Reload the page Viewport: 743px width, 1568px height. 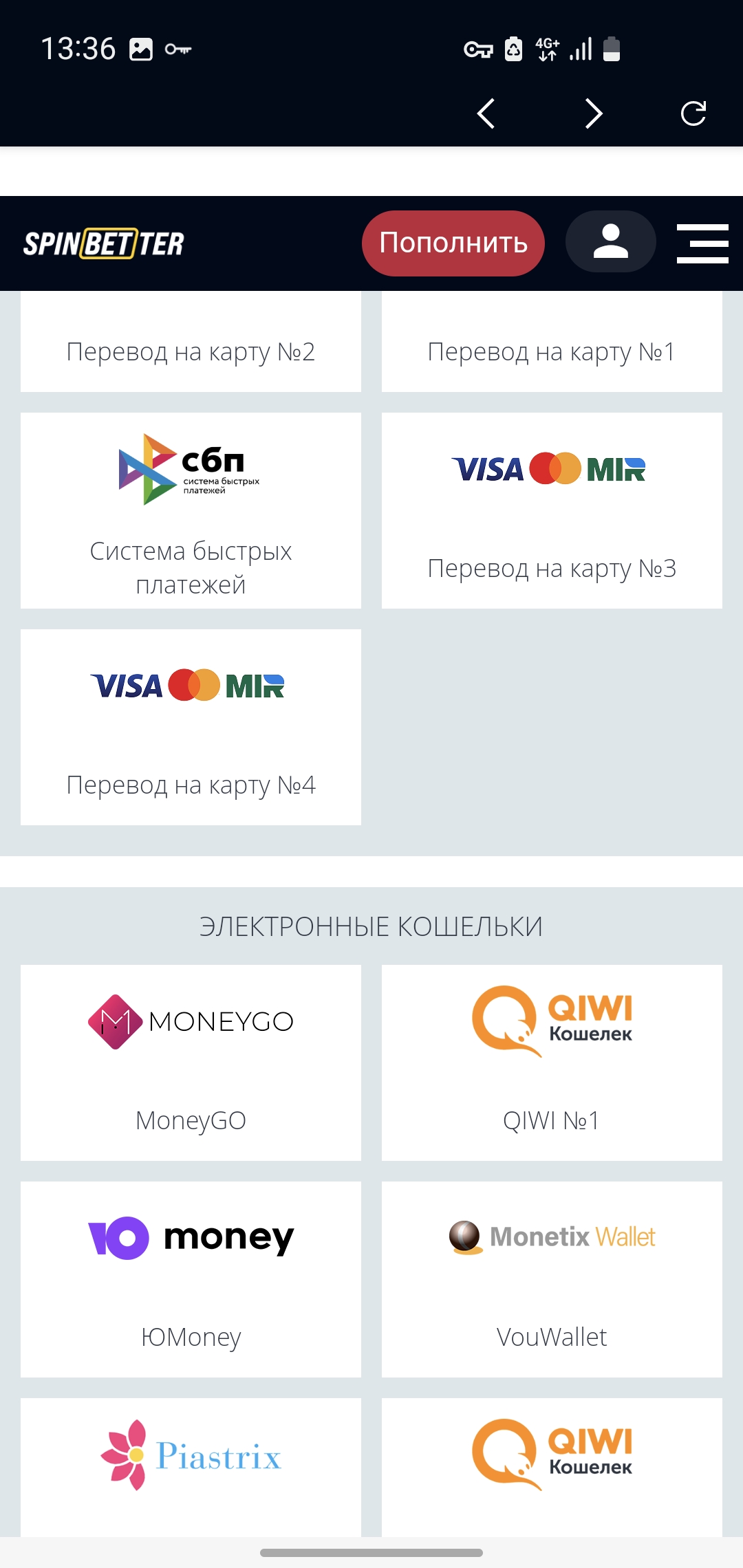tap(693, 113)
